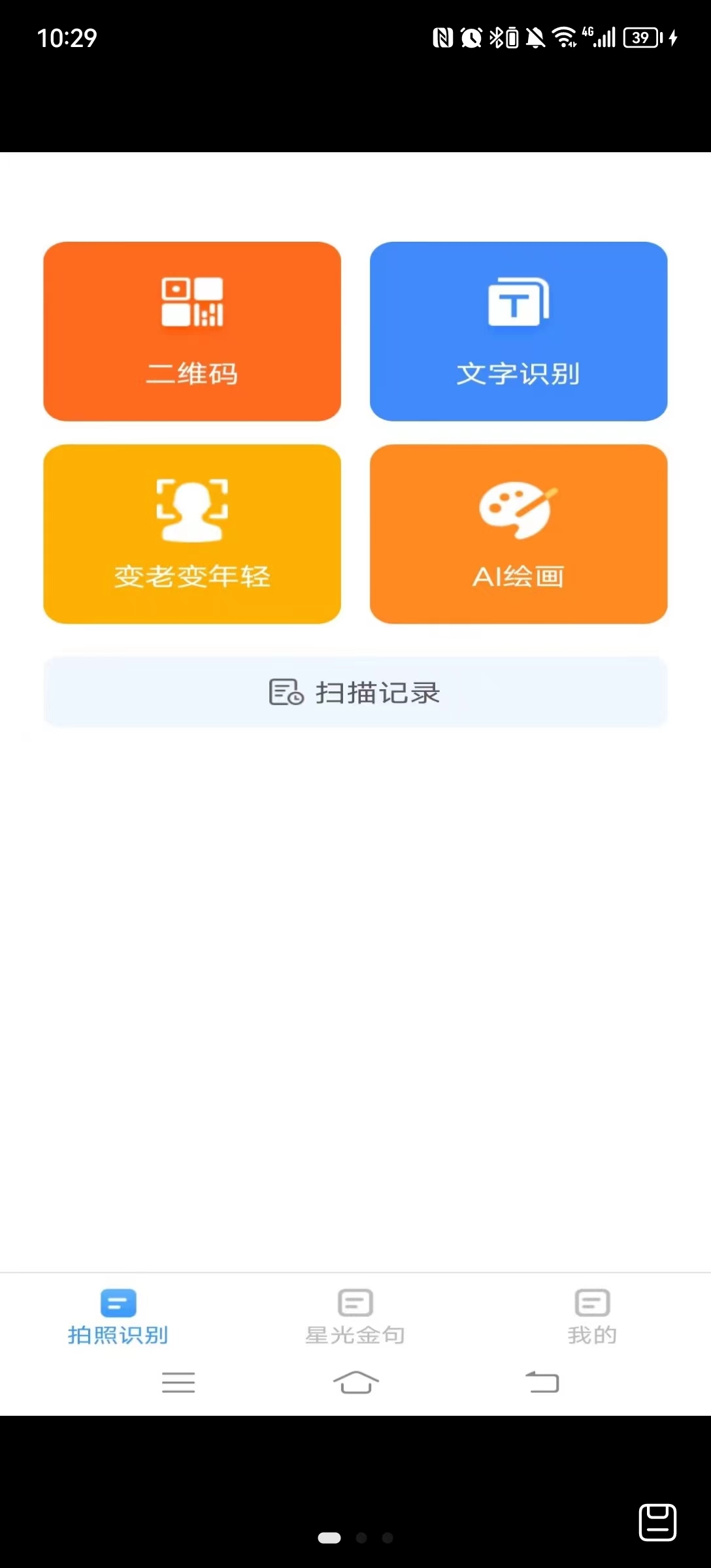Tap the document icon next to 扫描记录
Screen dimensions: 711x1568
[x=285, y=693]
